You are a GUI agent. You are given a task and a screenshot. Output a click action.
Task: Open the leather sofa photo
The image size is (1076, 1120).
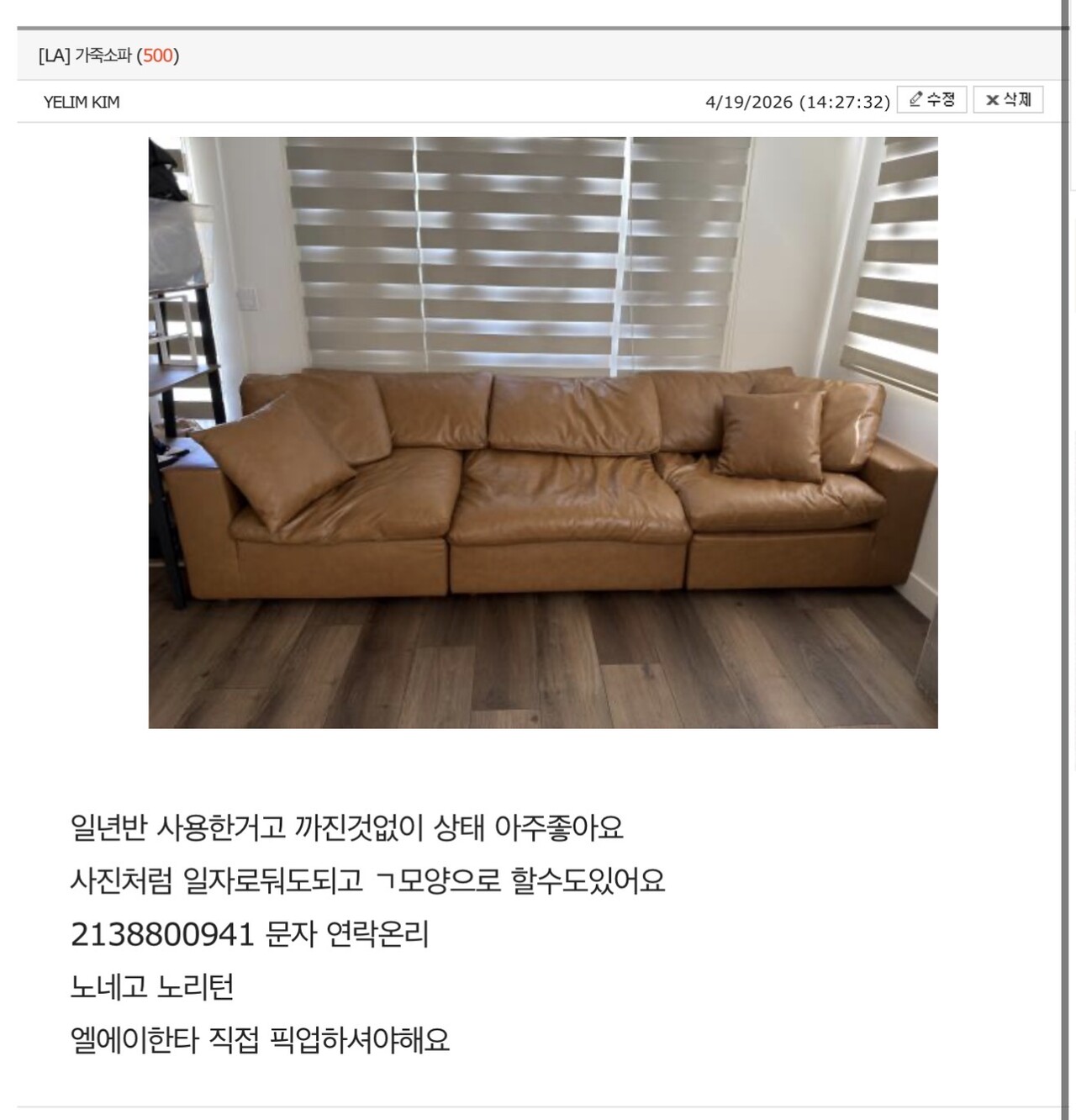click(x=543, y=432)
